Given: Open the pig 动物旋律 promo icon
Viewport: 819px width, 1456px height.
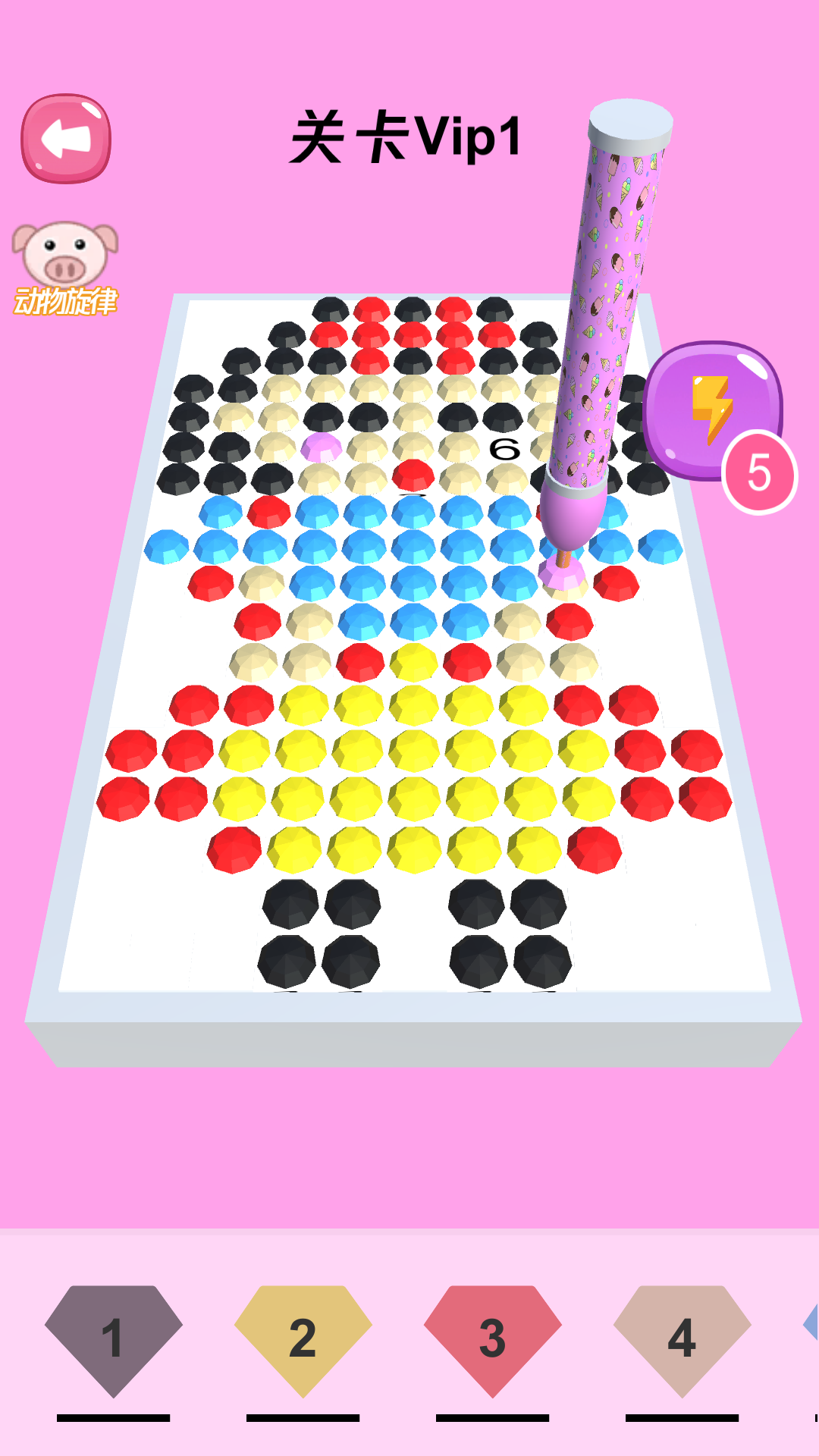Looking at the screenshot, I should 65,267.
